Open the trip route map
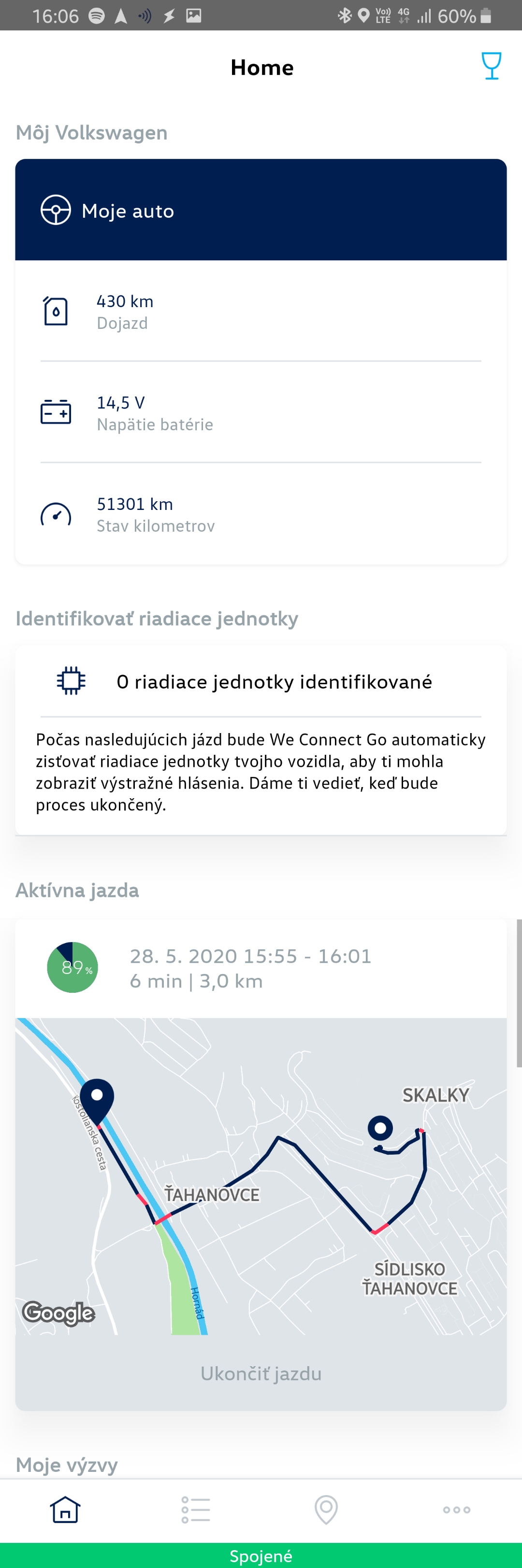The width and height of the screenshot is (522, 1568). [x=261, y=1175]
